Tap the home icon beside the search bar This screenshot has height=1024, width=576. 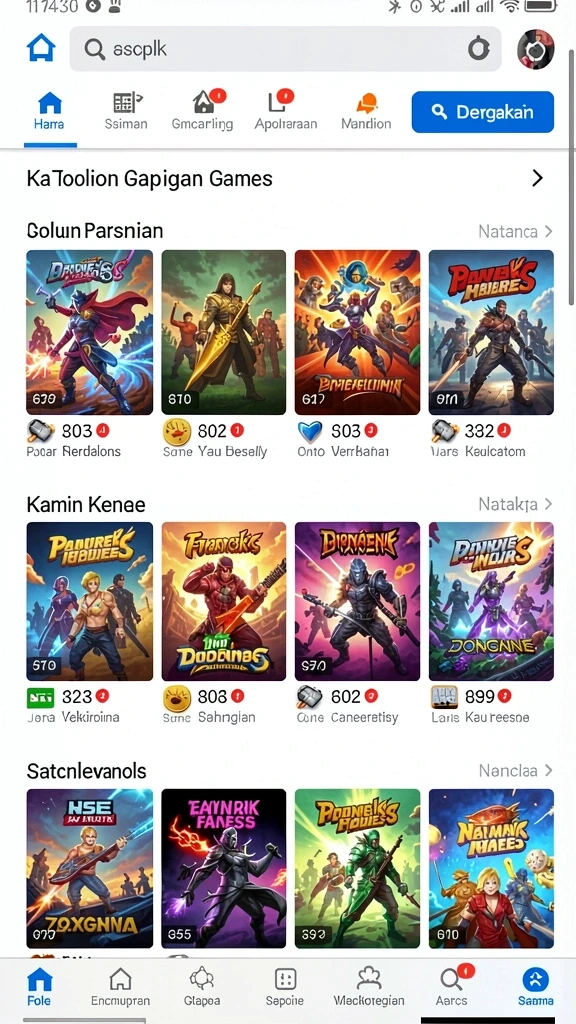click(40, 48)
